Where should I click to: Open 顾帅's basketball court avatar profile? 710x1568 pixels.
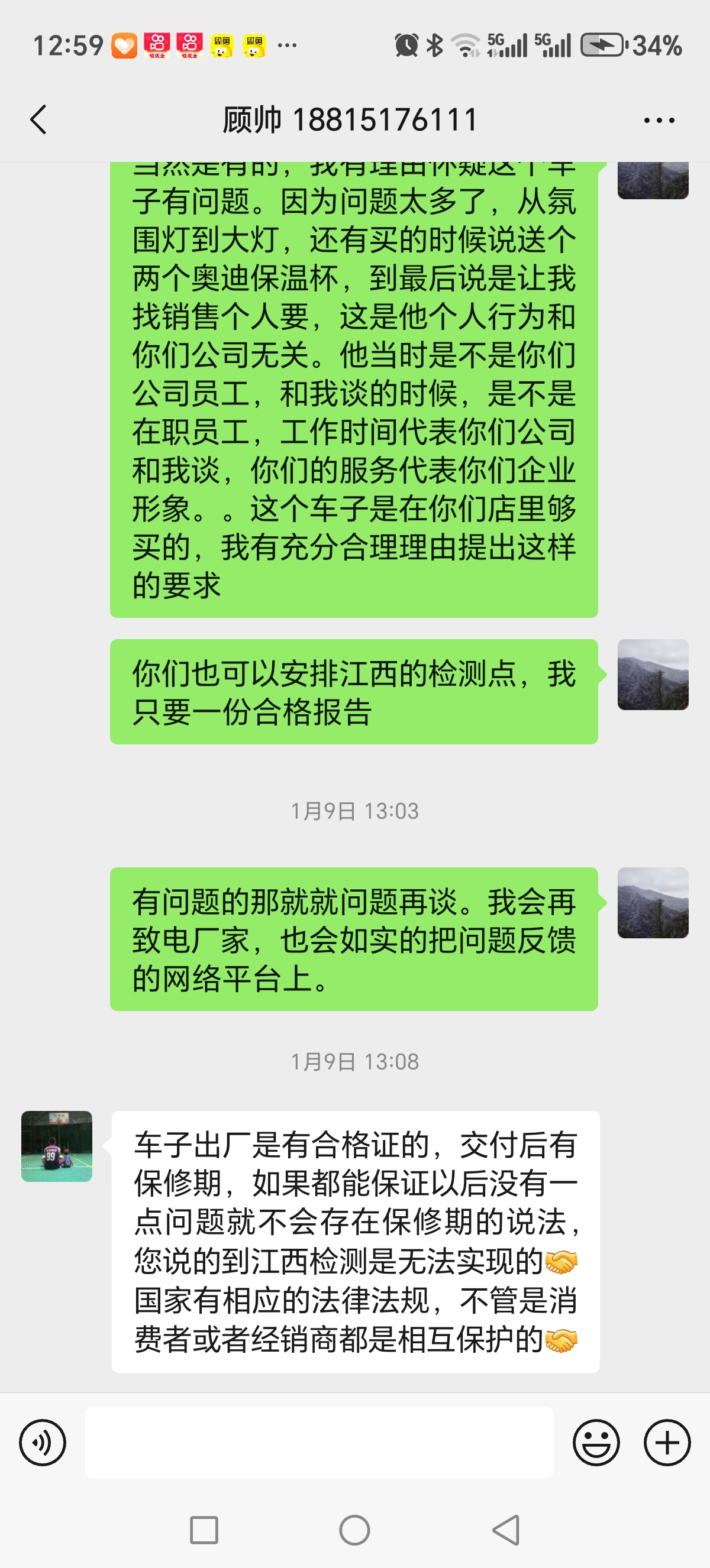[x=57, y=1146]
